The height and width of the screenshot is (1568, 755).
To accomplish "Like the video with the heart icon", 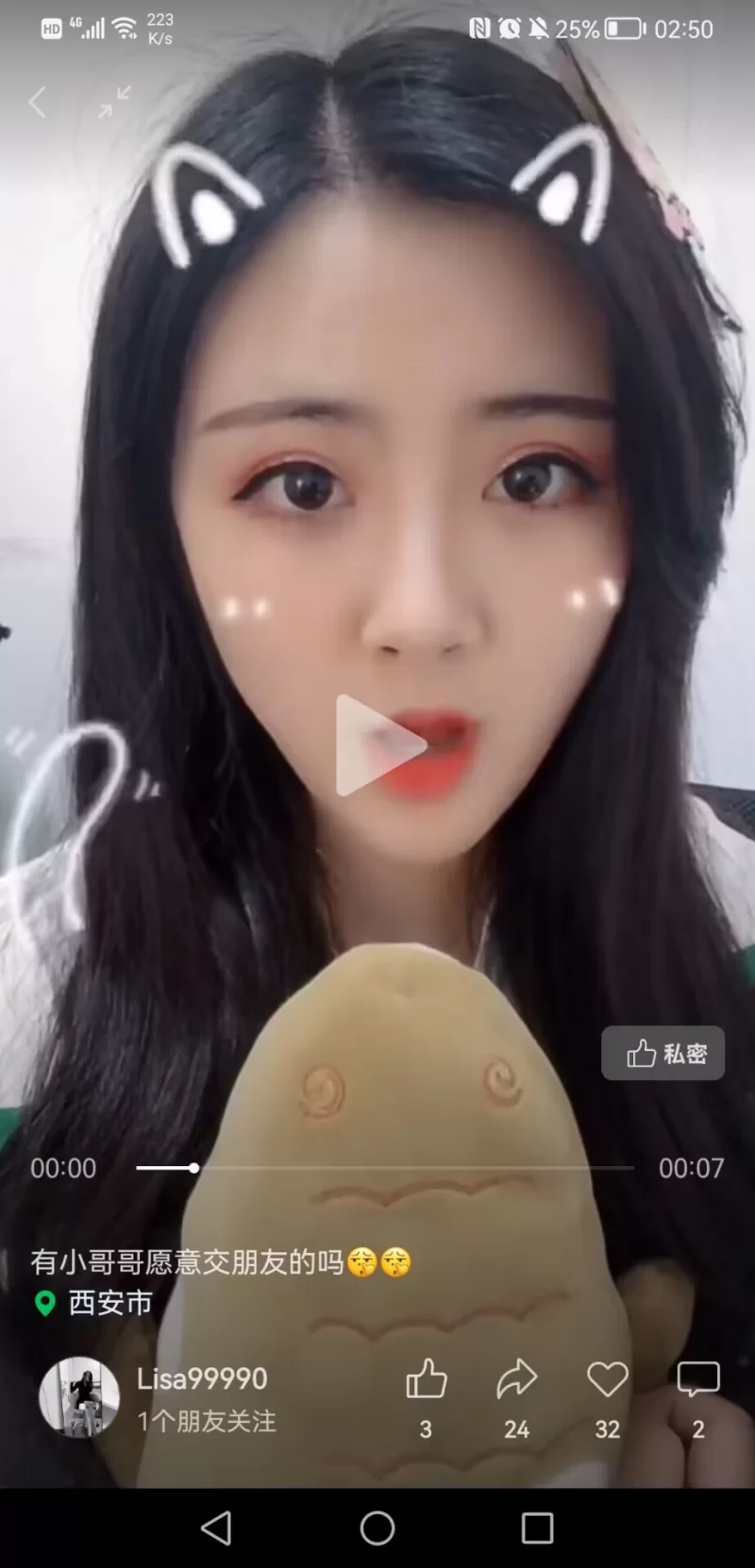I will (608, 1380).
